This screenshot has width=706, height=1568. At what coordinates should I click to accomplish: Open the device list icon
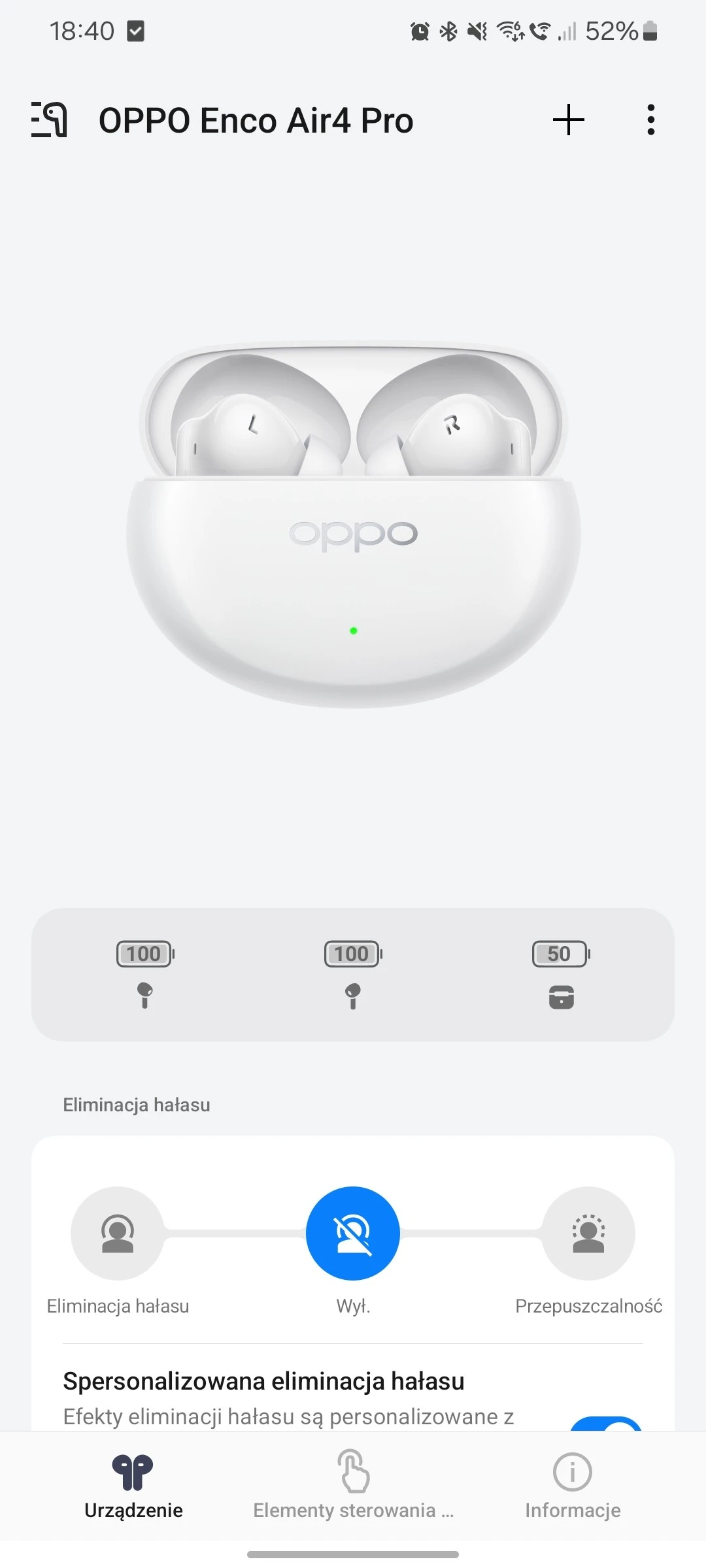point(50,120)
